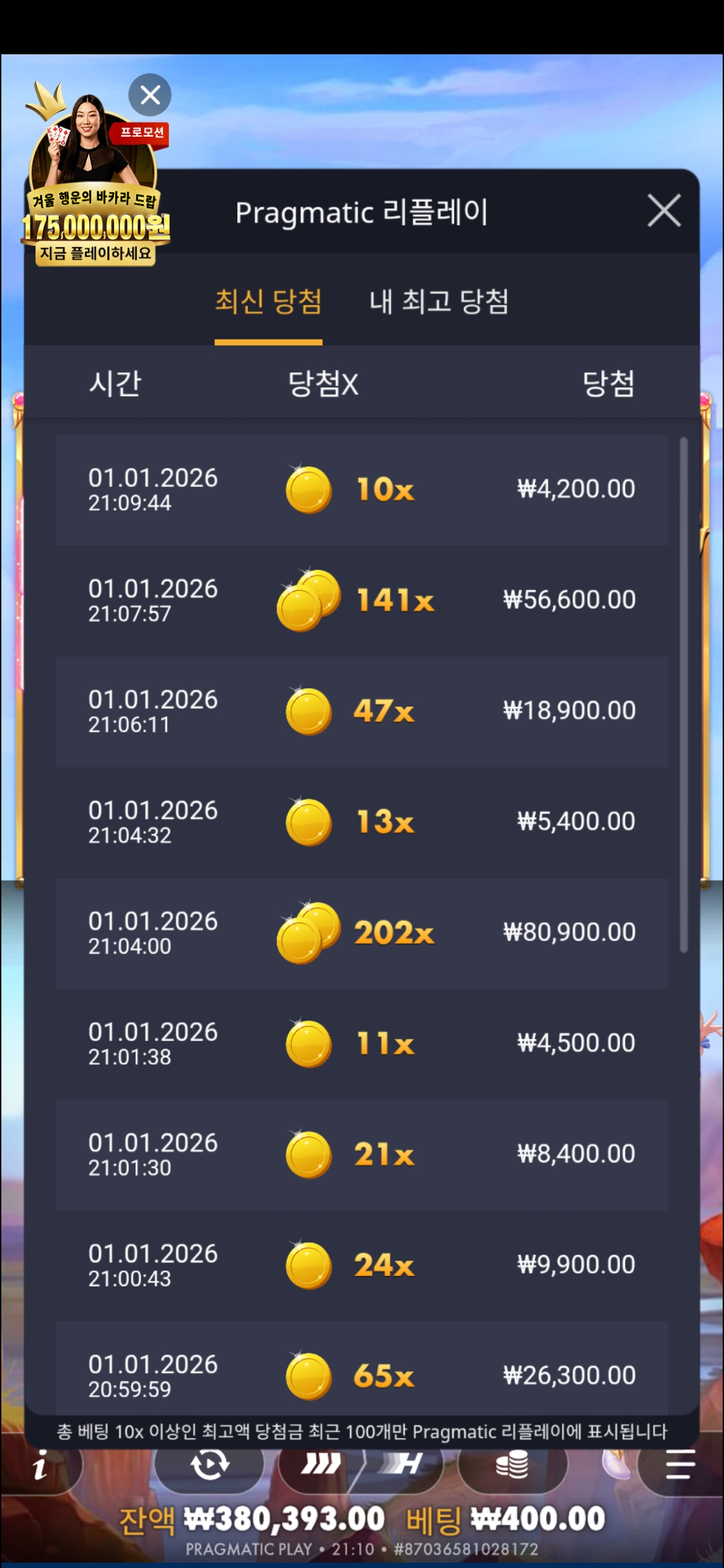The height and width of the screenshot is (1568, 724).
Task: Open the 141x win replay worth ₩56,600.00
Action: [362, 600]
